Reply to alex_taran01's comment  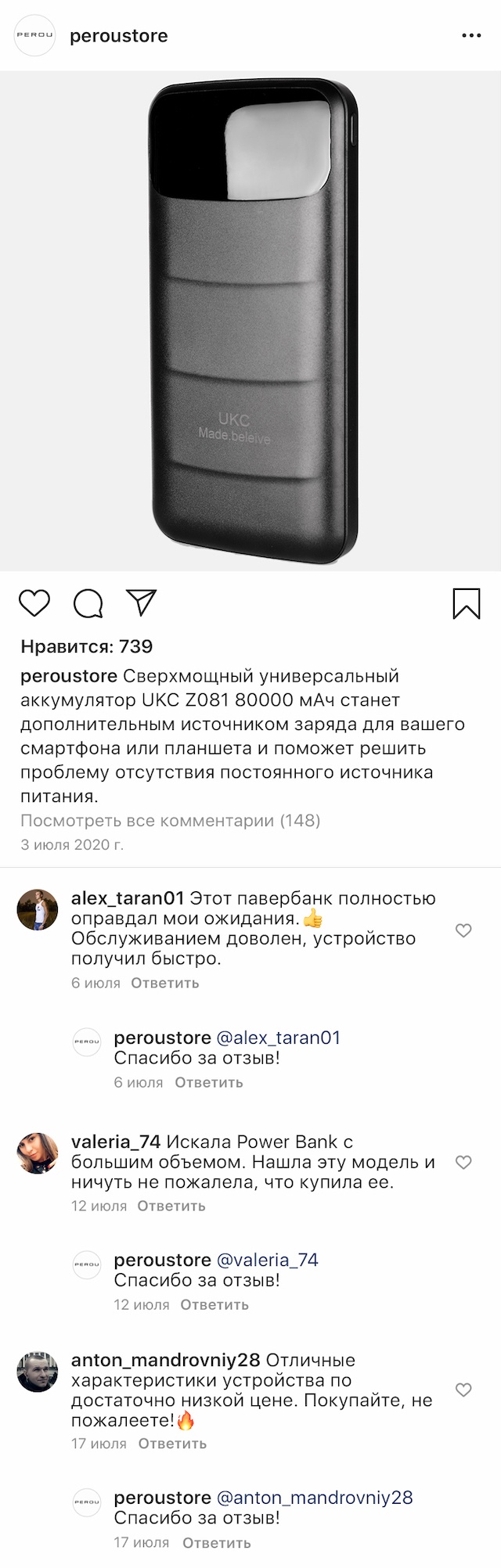point(165,984)
